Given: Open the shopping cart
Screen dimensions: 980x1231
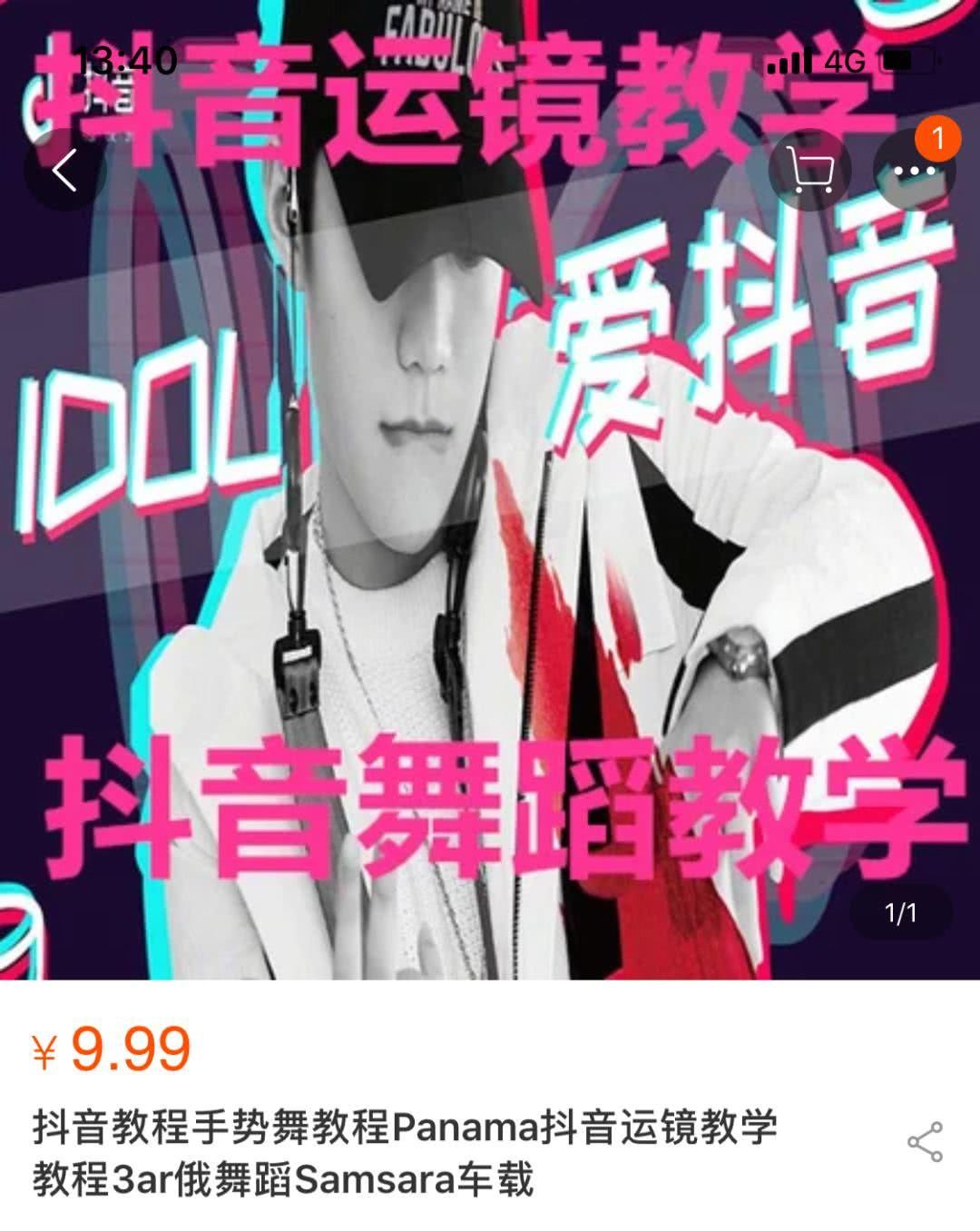Looking at the screenshot, I should click(x=810, y=171).
